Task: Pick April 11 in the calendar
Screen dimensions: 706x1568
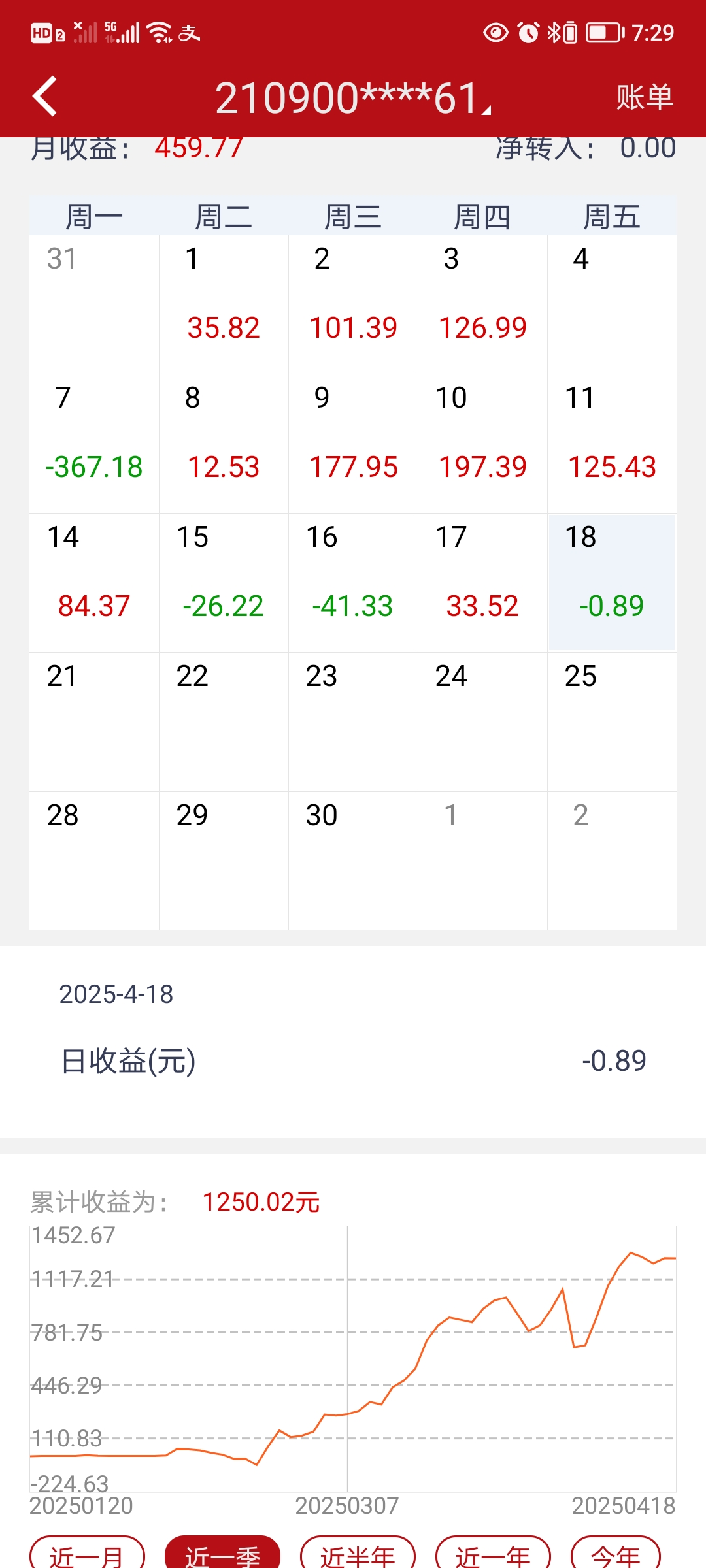Action: [x=612, y=443]
